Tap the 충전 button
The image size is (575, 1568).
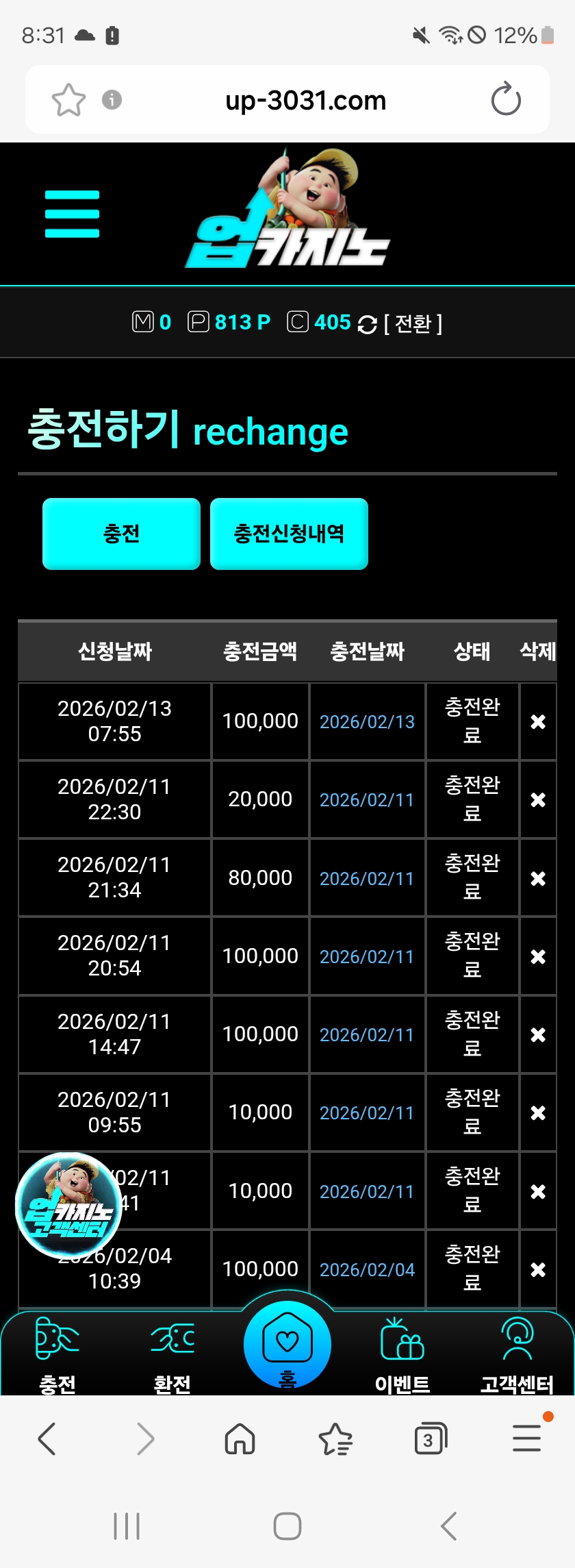click(121, 534)
